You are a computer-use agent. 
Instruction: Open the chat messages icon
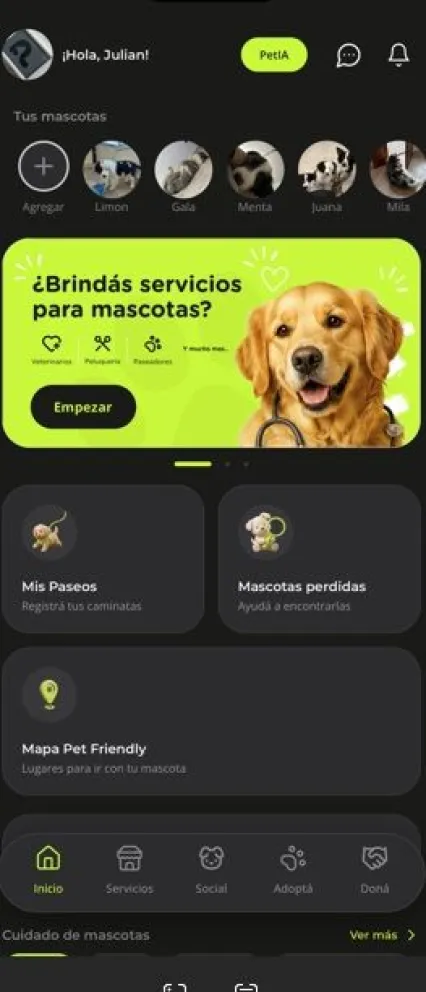(x=348, y=55)
